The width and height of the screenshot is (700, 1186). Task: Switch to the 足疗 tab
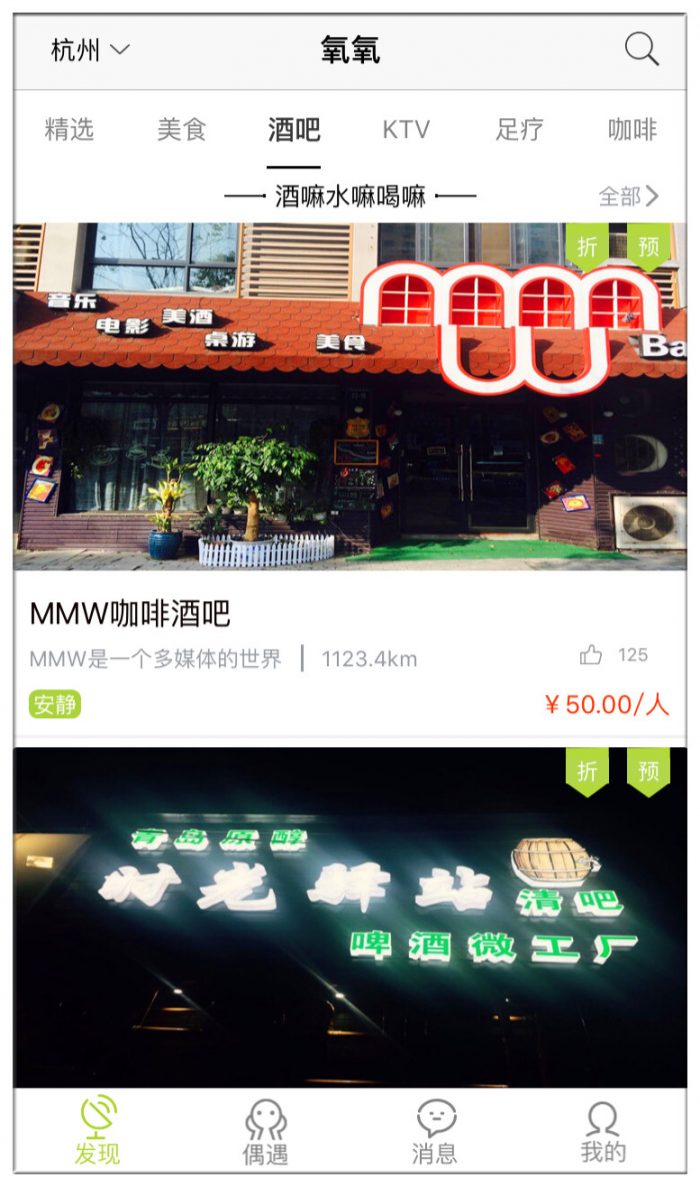[519, 130]
